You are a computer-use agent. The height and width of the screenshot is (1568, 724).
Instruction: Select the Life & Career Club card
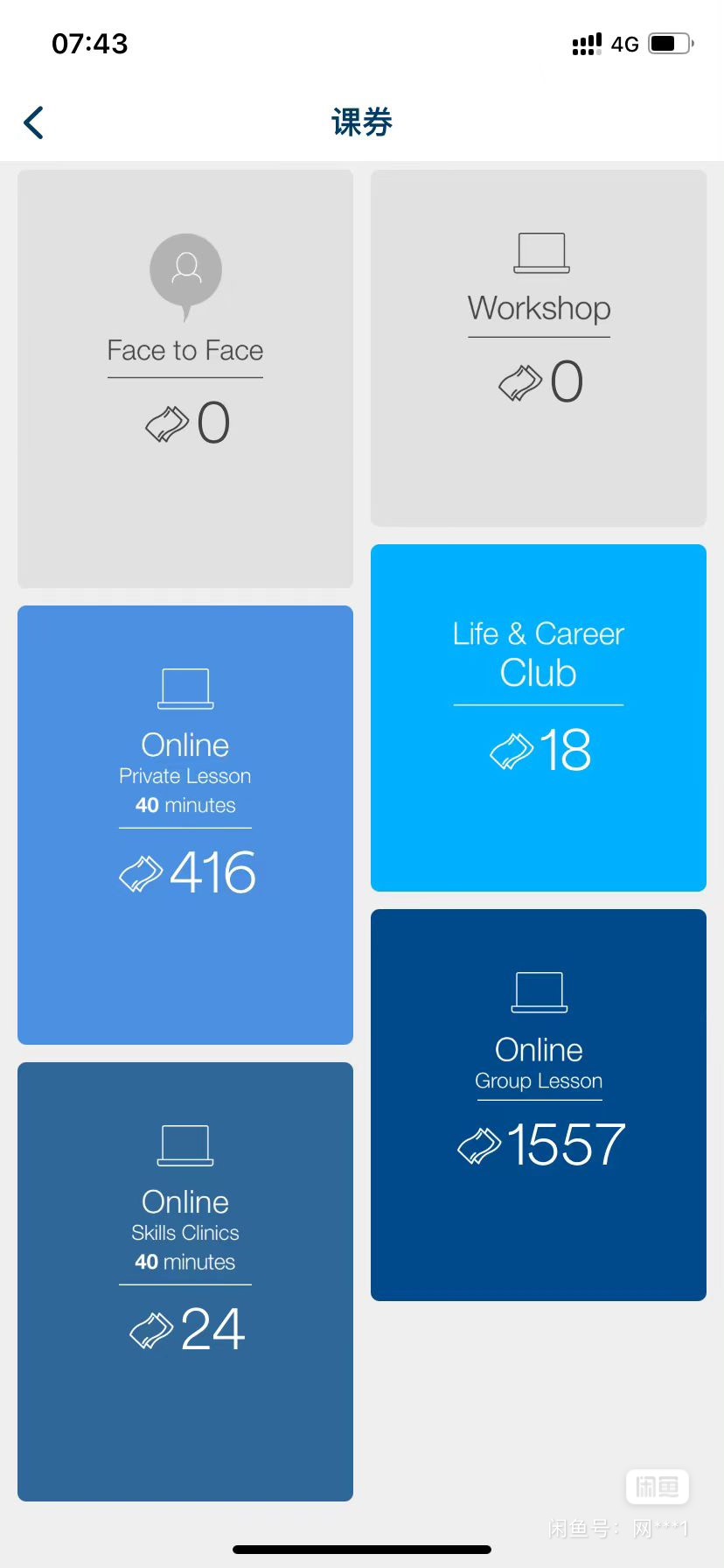(539, 717)
